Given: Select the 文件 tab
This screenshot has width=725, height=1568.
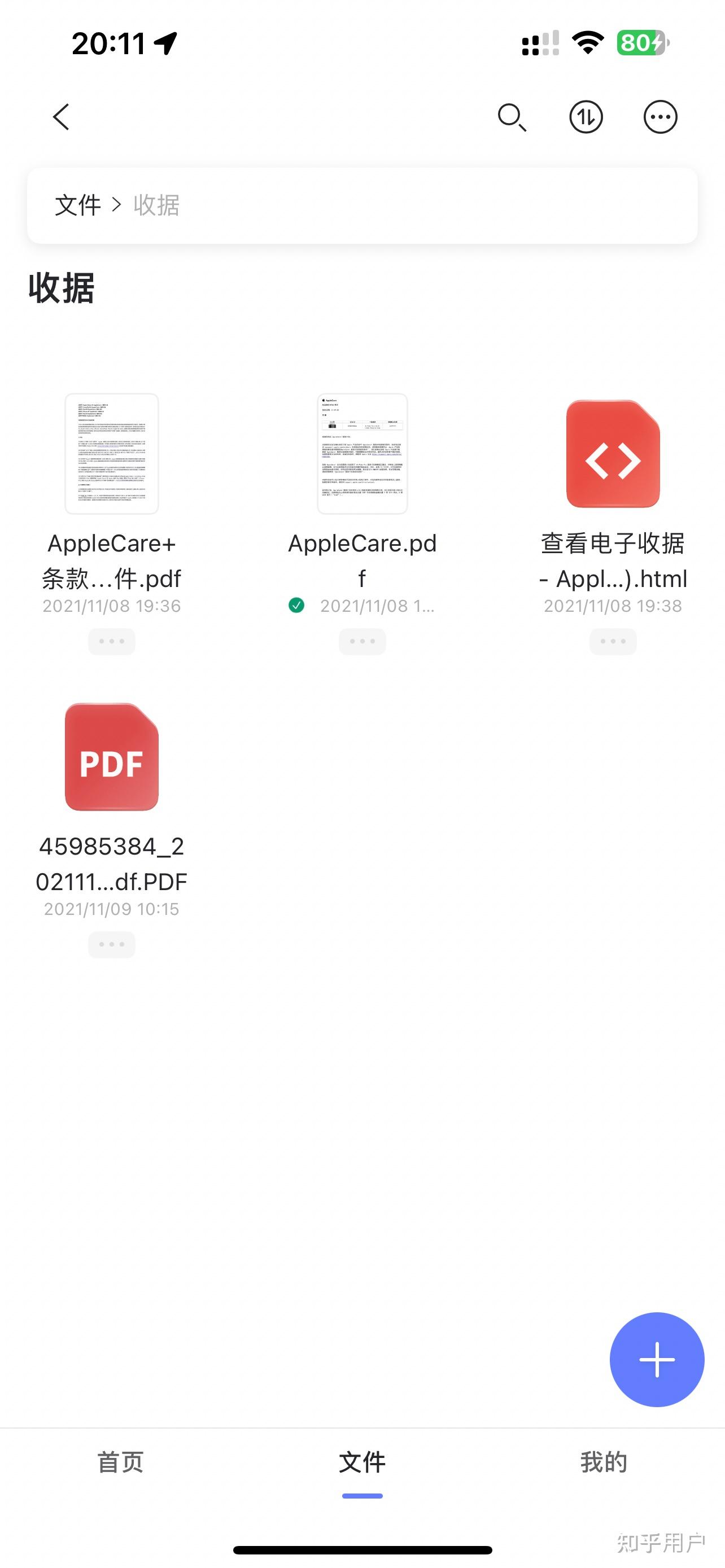Looking at the screenshot, I should click(362, 1462).
